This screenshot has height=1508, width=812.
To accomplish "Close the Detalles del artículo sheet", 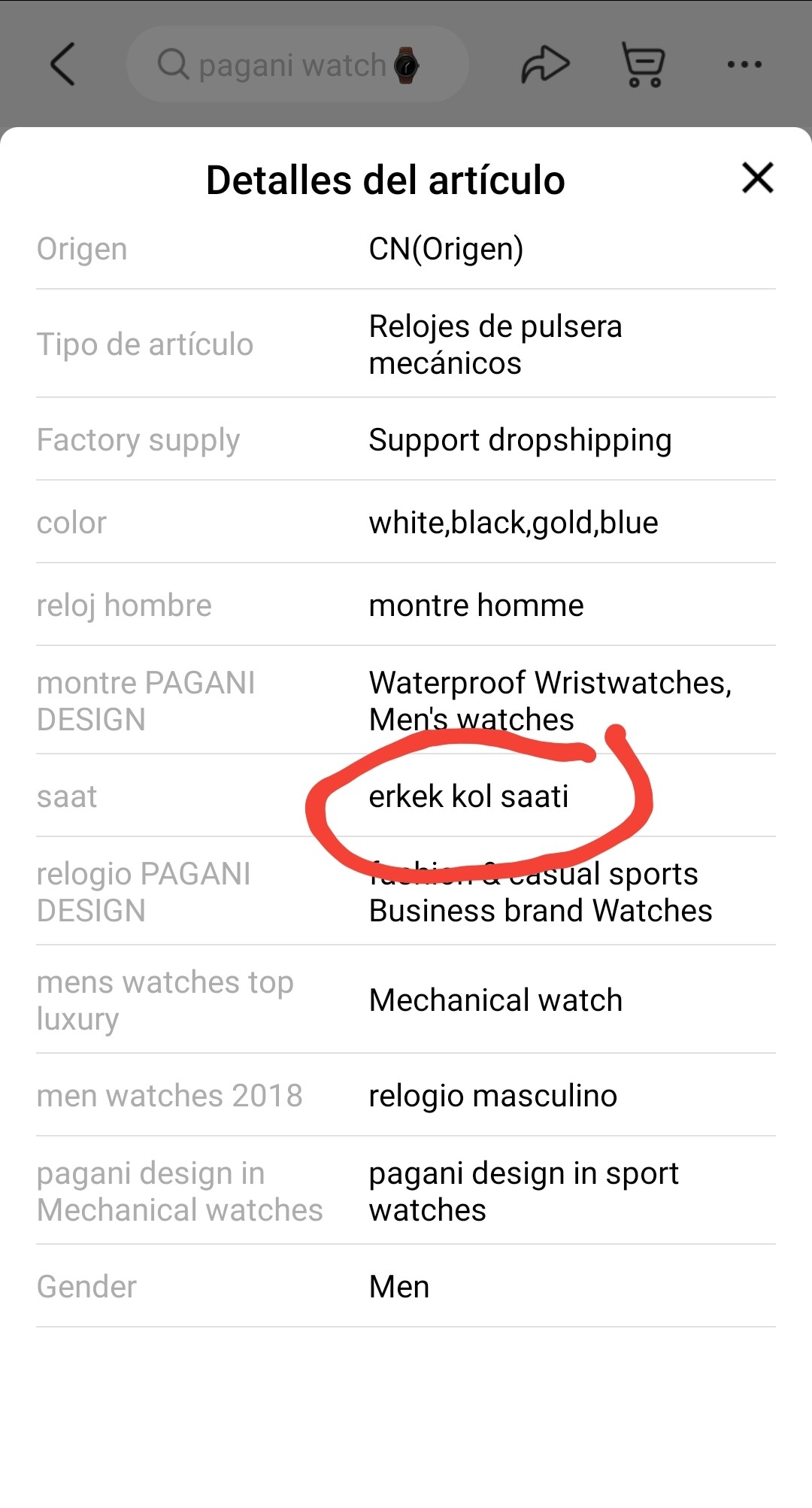I will (x=757, y=178).
